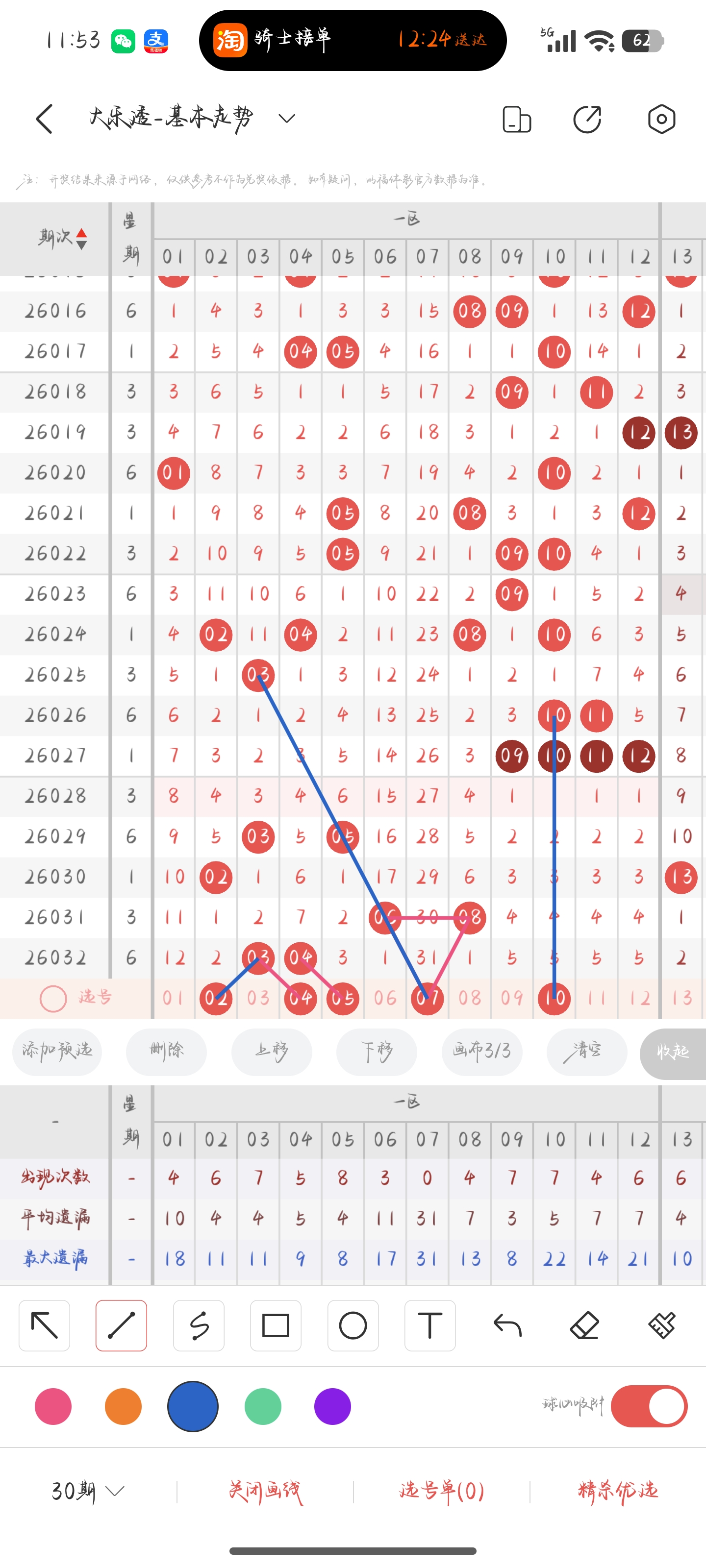Expand the 大乐透-基本走势 chart dropdown
Viewport: 706px width, 1568px height.
tap(286, 118)
